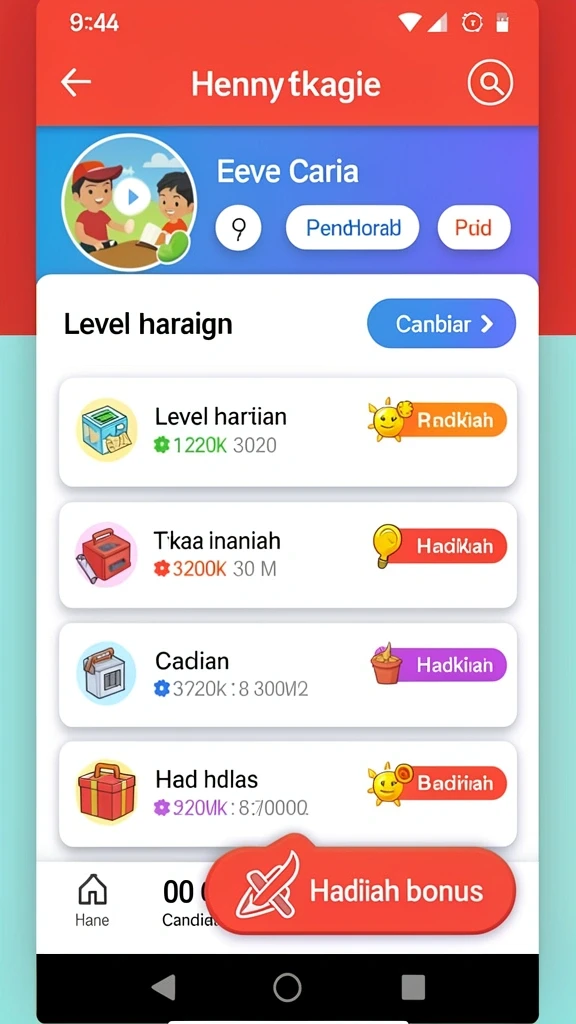Open the Had hdlas card

288,793
